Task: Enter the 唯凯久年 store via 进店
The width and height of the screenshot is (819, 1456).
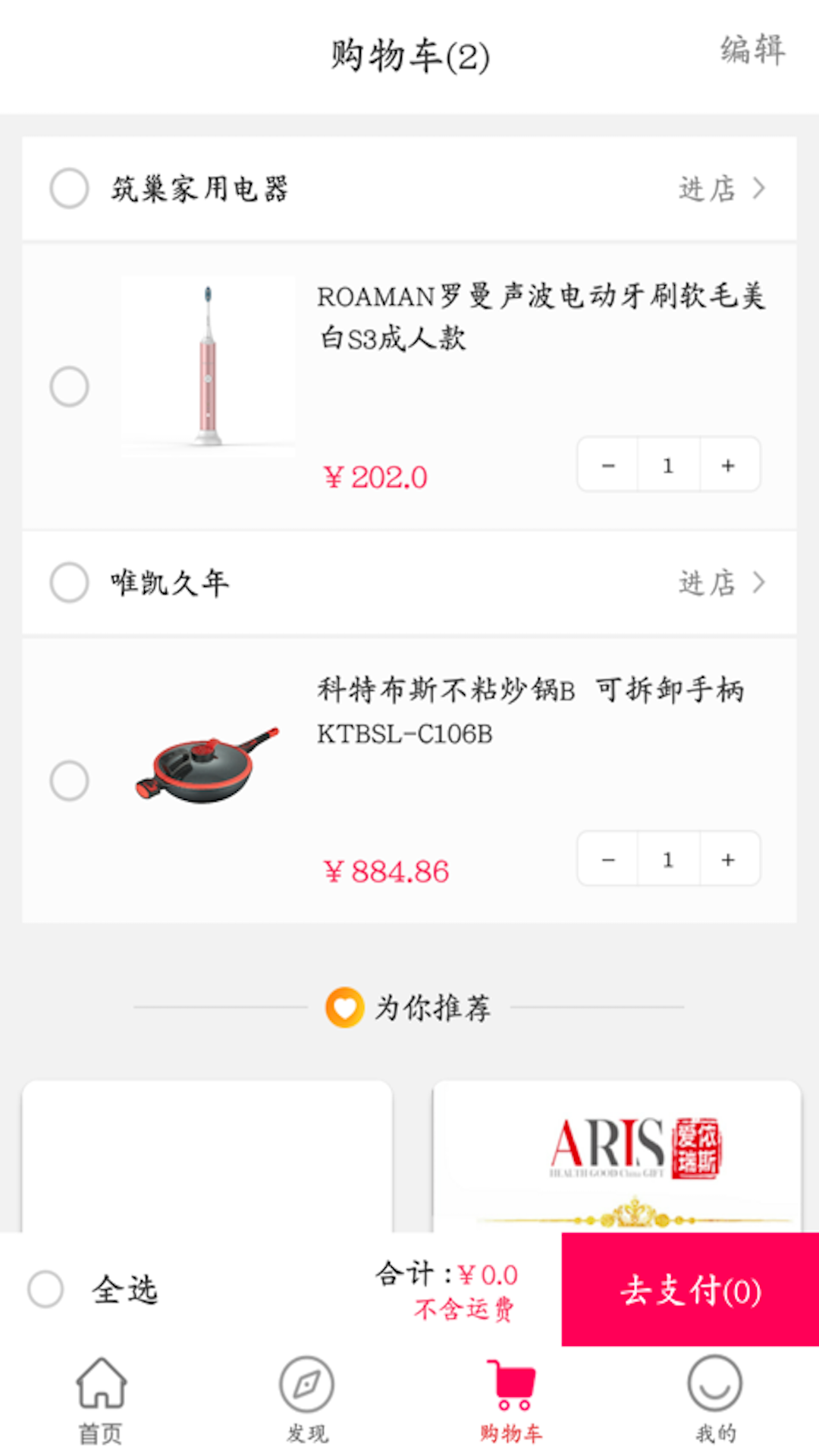Action: (x=720, y=583)
